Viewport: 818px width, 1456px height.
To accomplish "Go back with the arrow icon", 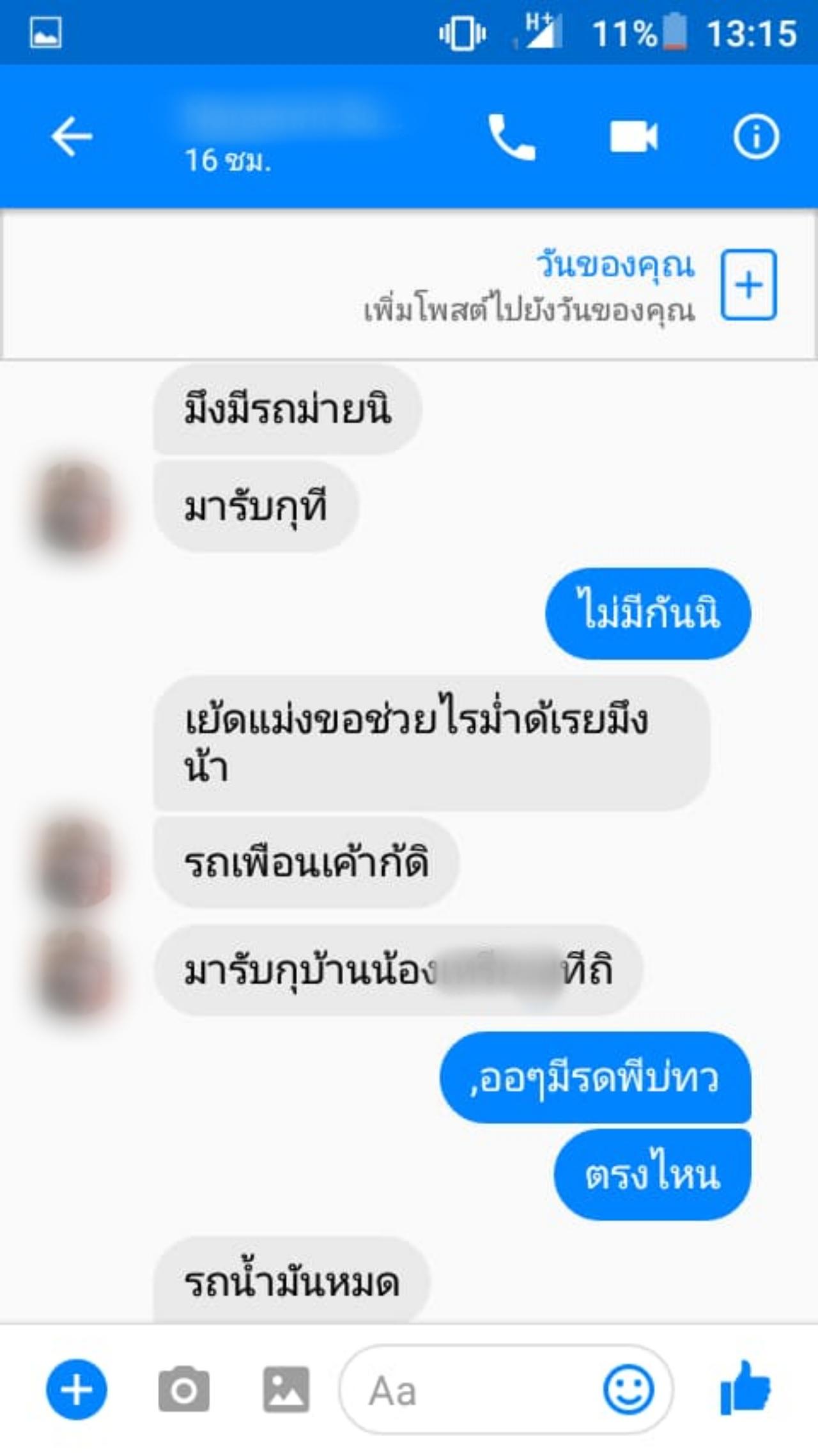I will coord(72,136).
